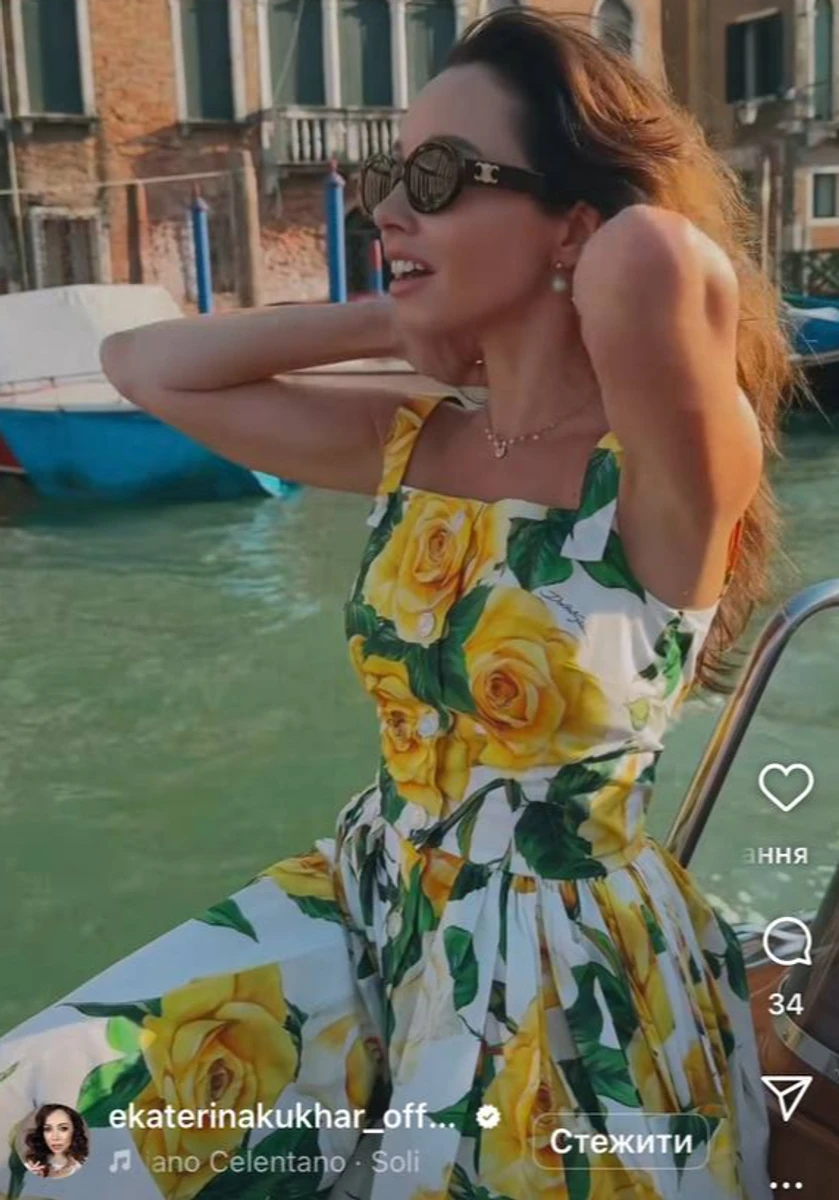Like this reel with the heart icon
The height and width of the screenshot is (1200, 839).
click(x=785, y=787)
